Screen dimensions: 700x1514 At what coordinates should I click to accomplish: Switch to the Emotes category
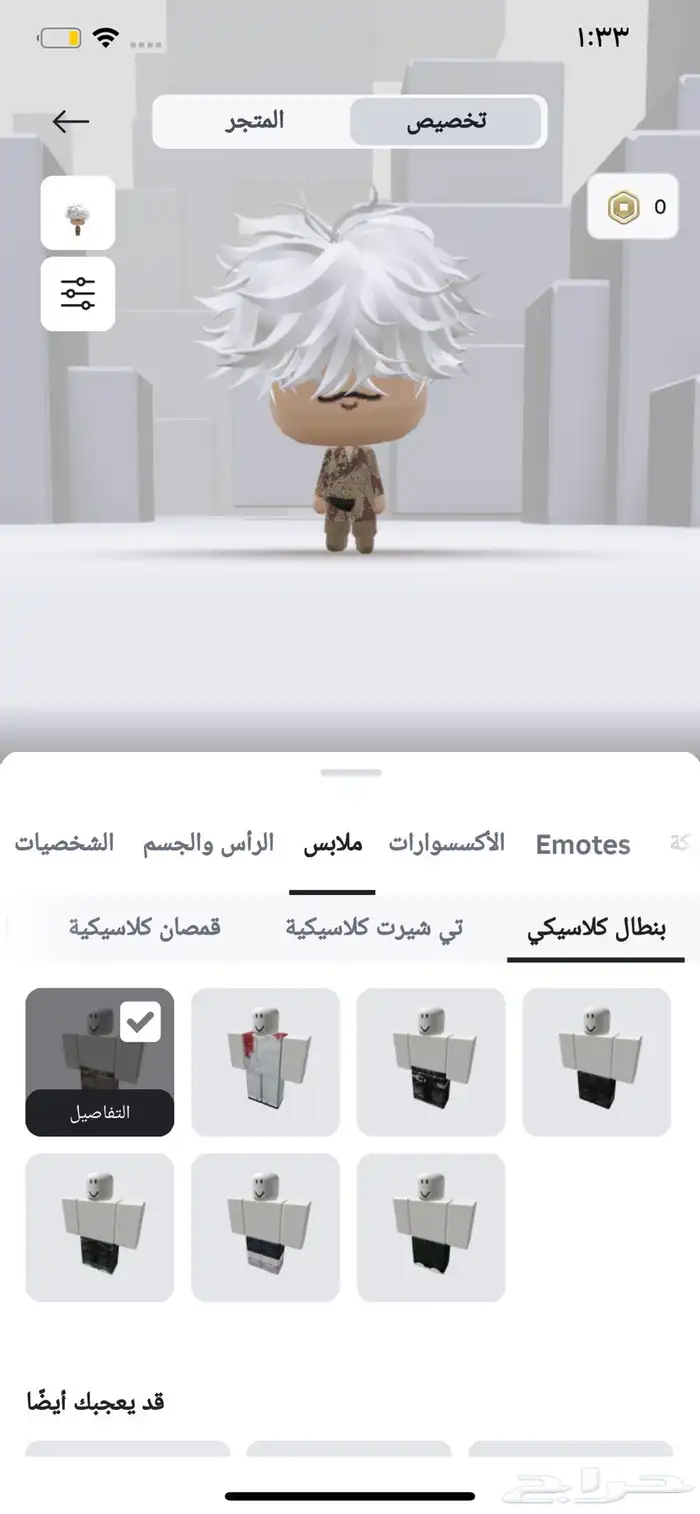(582, 845)
